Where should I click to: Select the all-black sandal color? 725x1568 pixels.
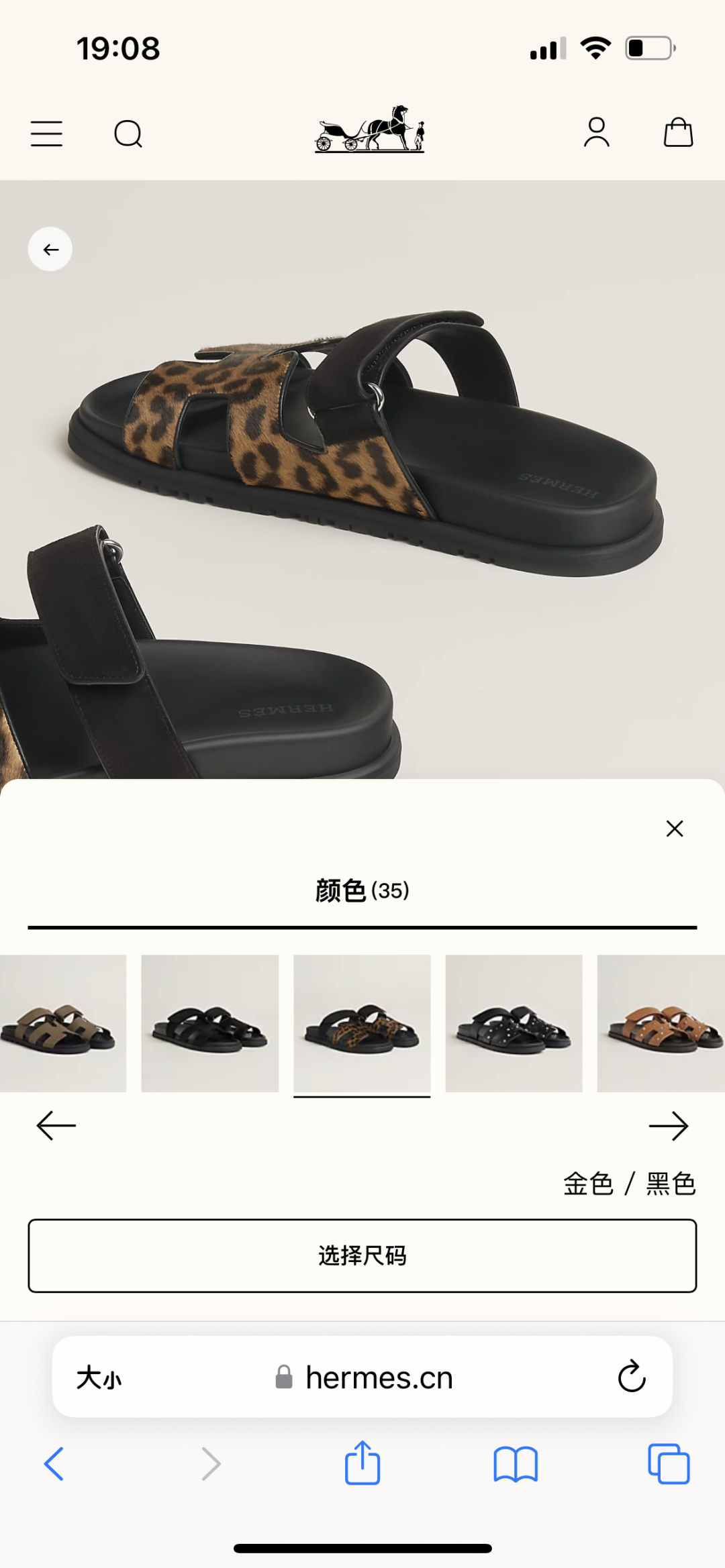click(x=209, y=1023)
